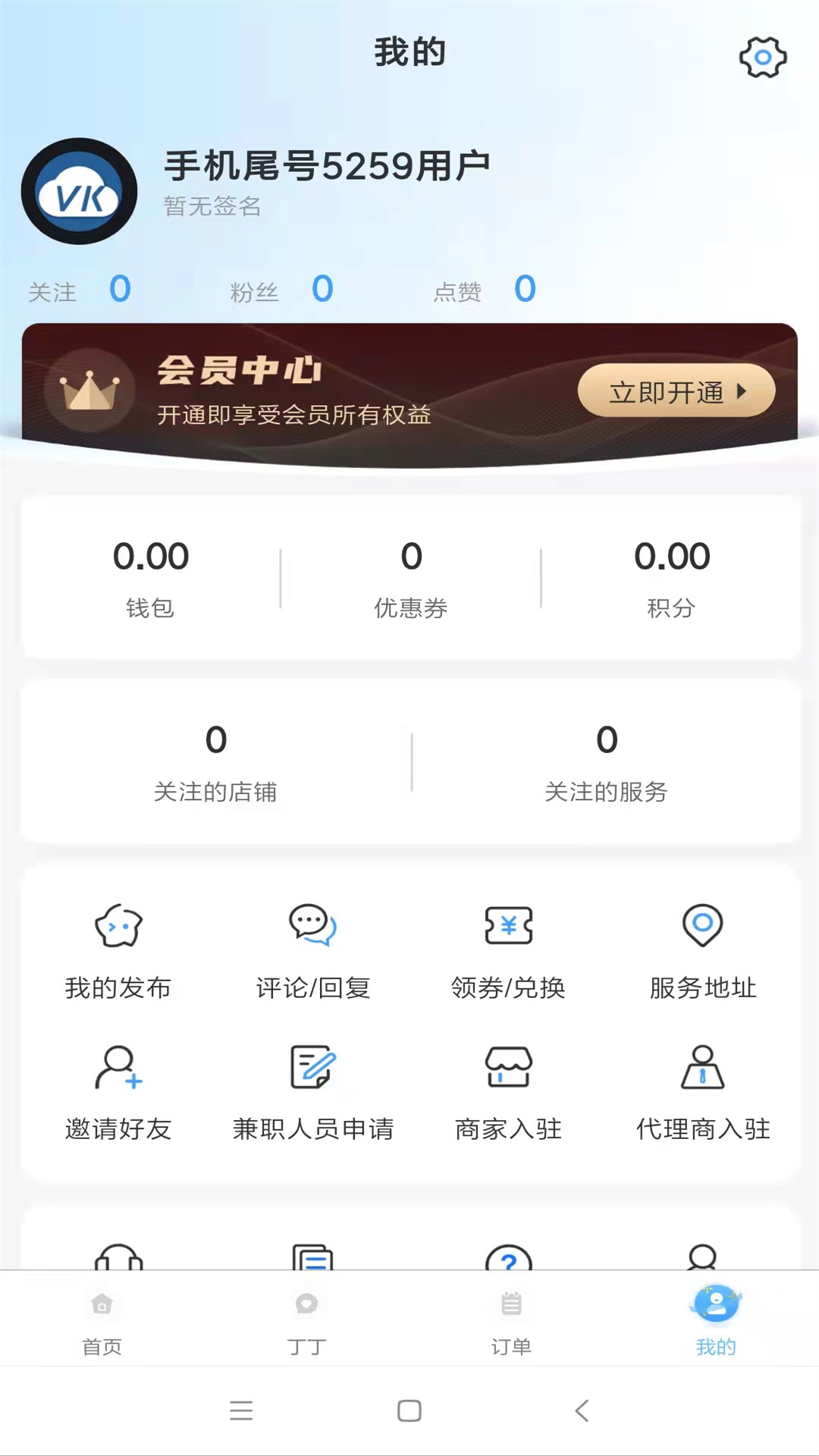Select 兼职人员申请 application icon
819x1456 pixels.
[x=313, y=1068]
